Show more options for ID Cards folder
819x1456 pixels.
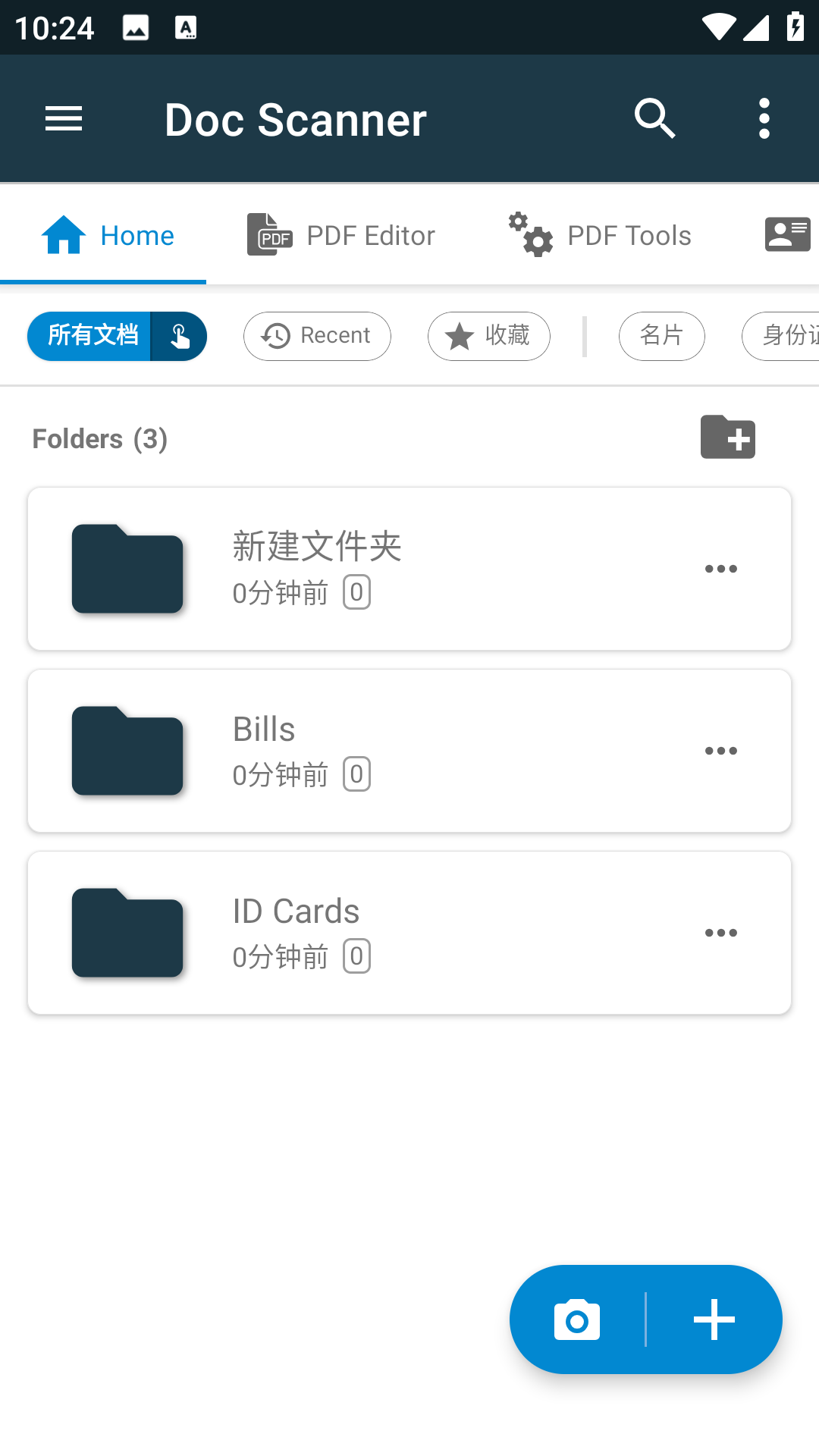click(720, 933)
